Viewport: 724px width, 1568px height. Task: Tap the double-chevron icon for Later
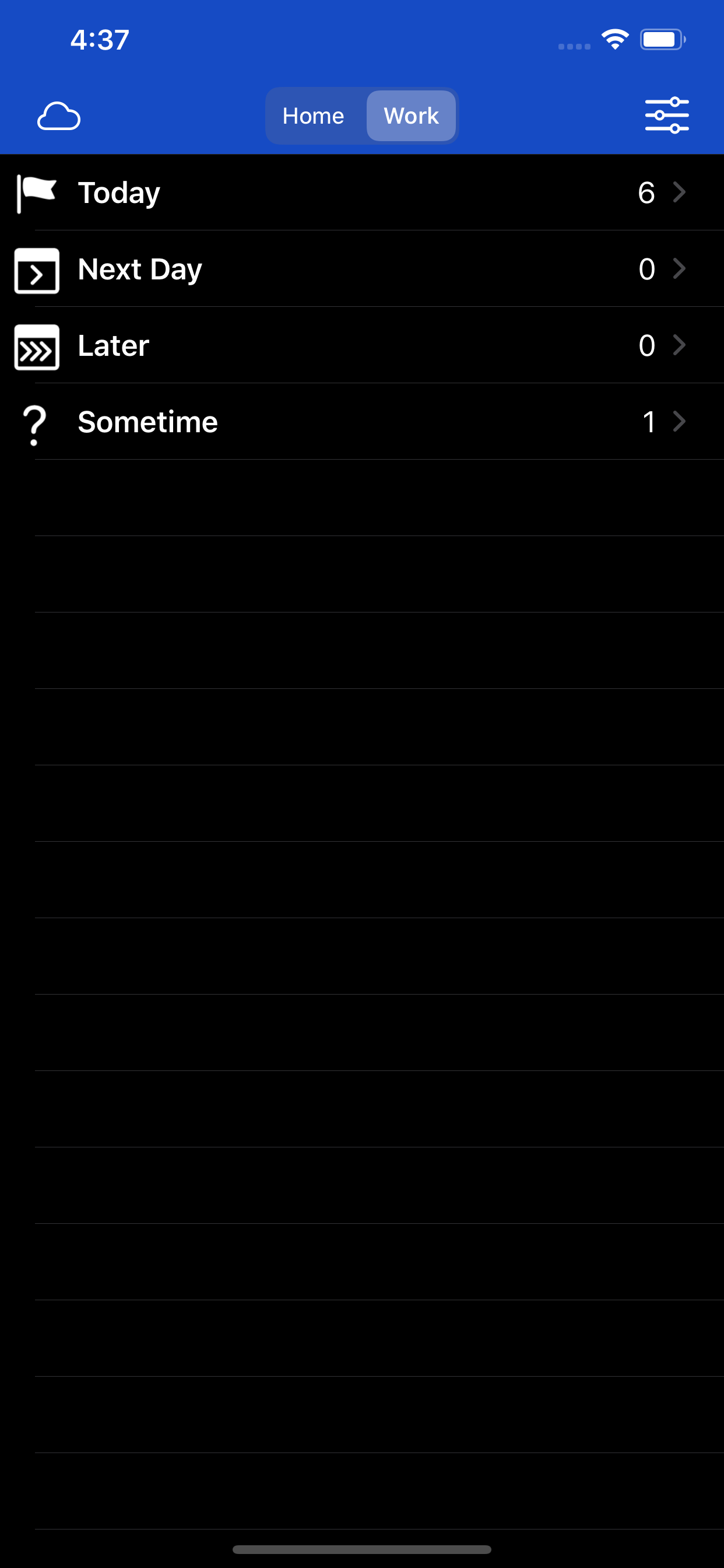tap(37, 346)
